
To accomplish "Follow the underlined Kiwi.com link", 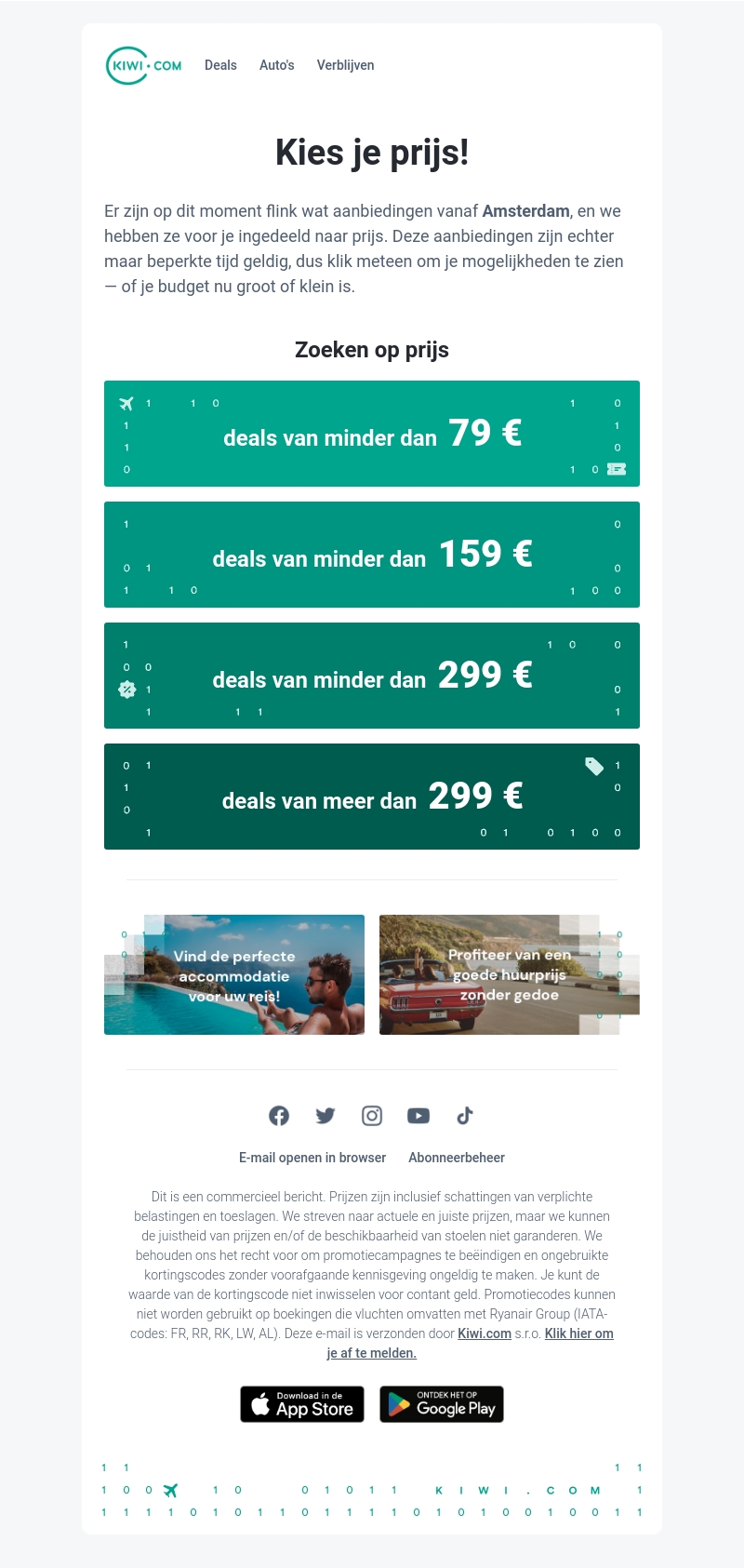I will [x=485, y=1333].
